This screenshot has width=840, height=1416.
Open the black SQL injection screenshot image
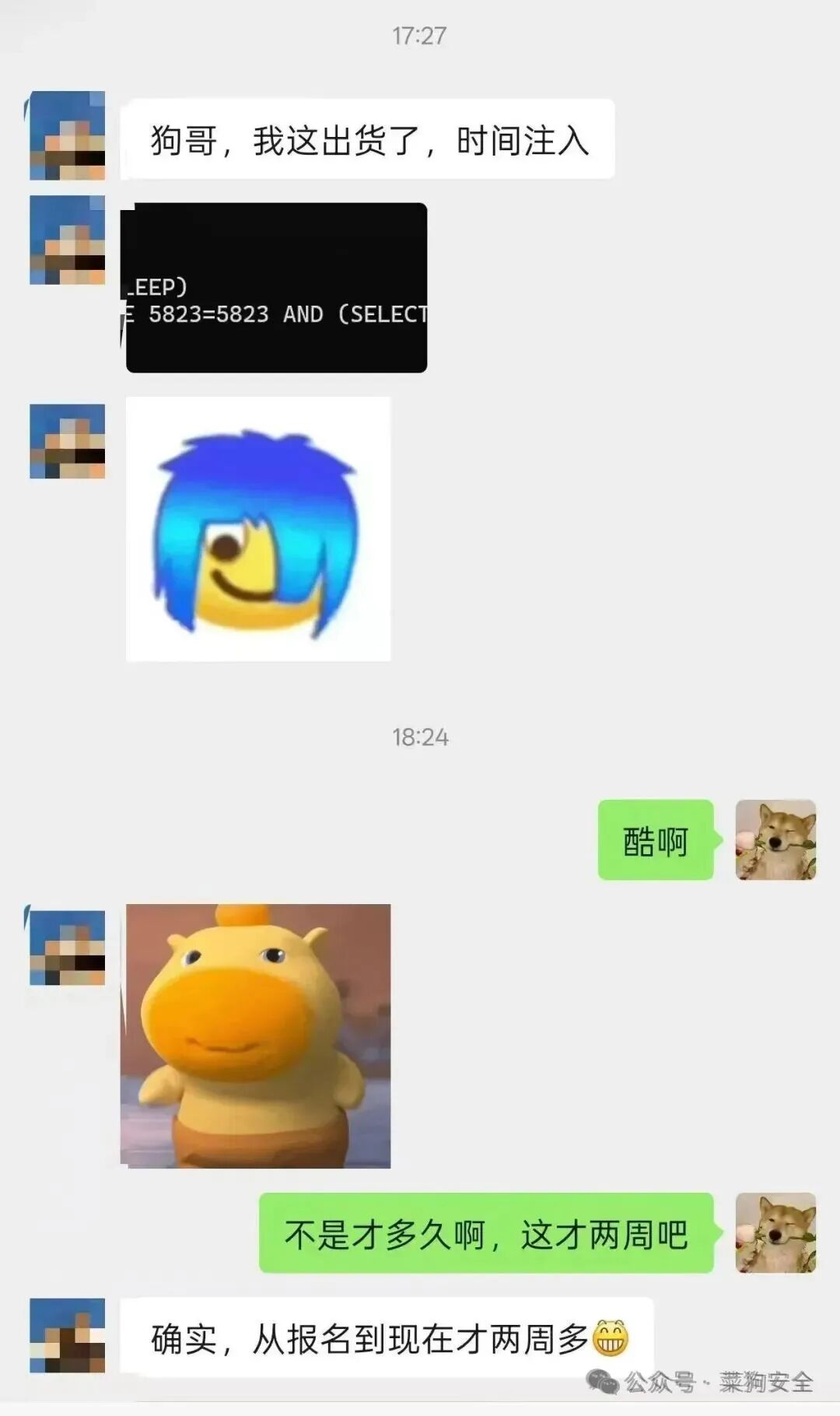click(x=276, y=288)
